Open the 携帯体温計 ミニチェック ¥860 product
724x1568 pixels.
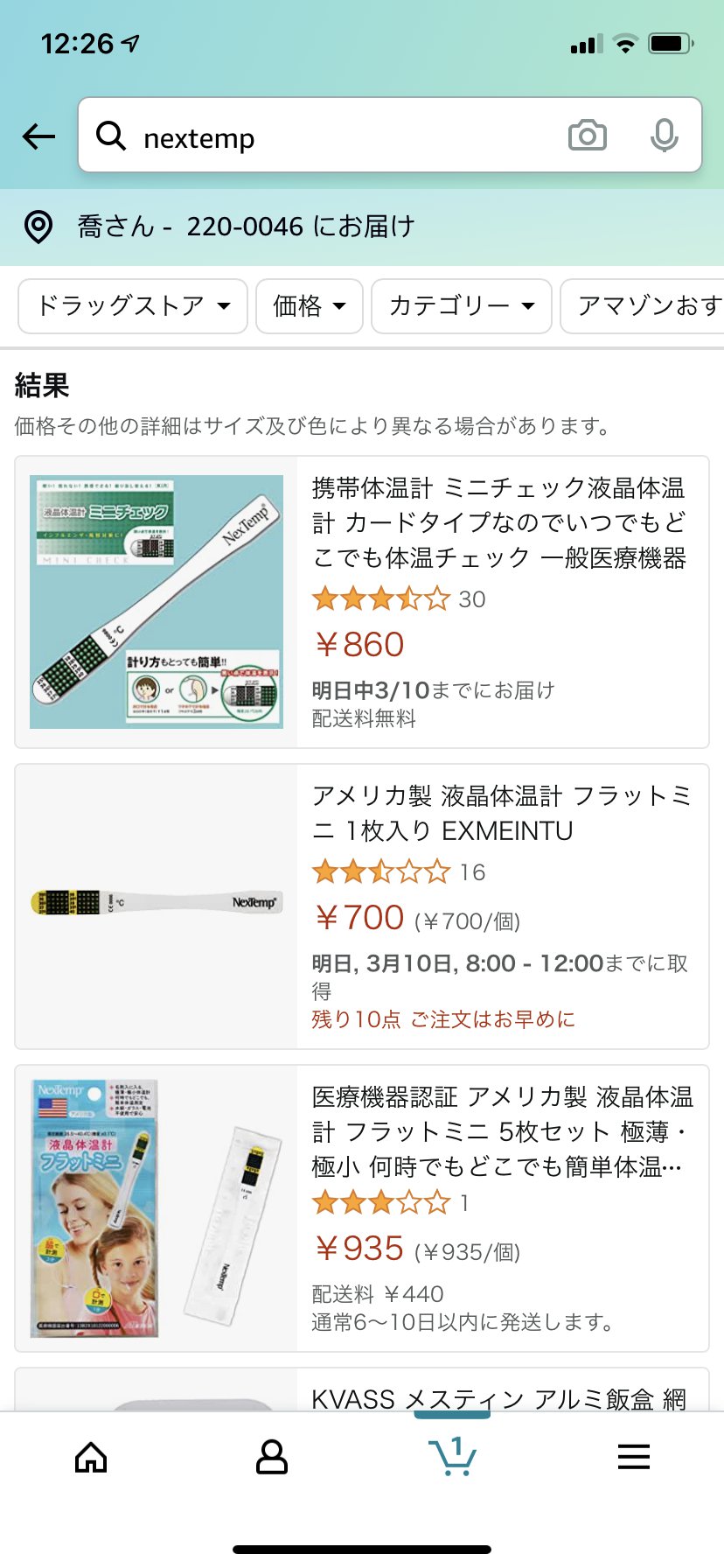click(498, 522)
